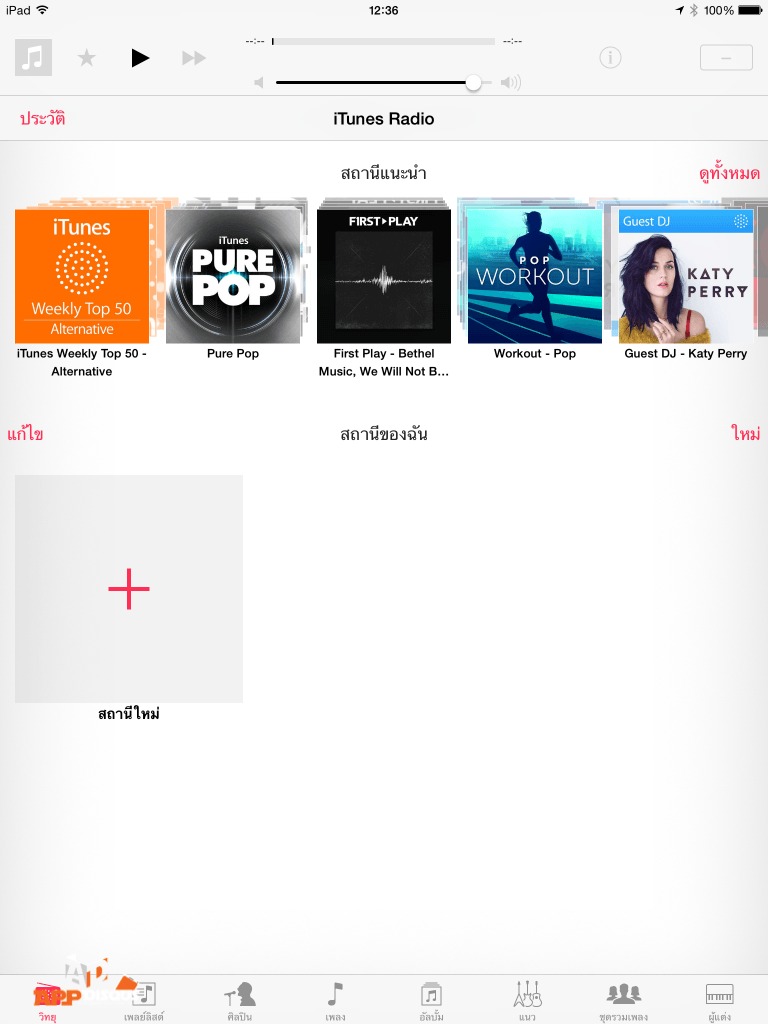Open First Play - Bethel Music station
This screenshot has width=768, height=1024.
pos(384,276)
